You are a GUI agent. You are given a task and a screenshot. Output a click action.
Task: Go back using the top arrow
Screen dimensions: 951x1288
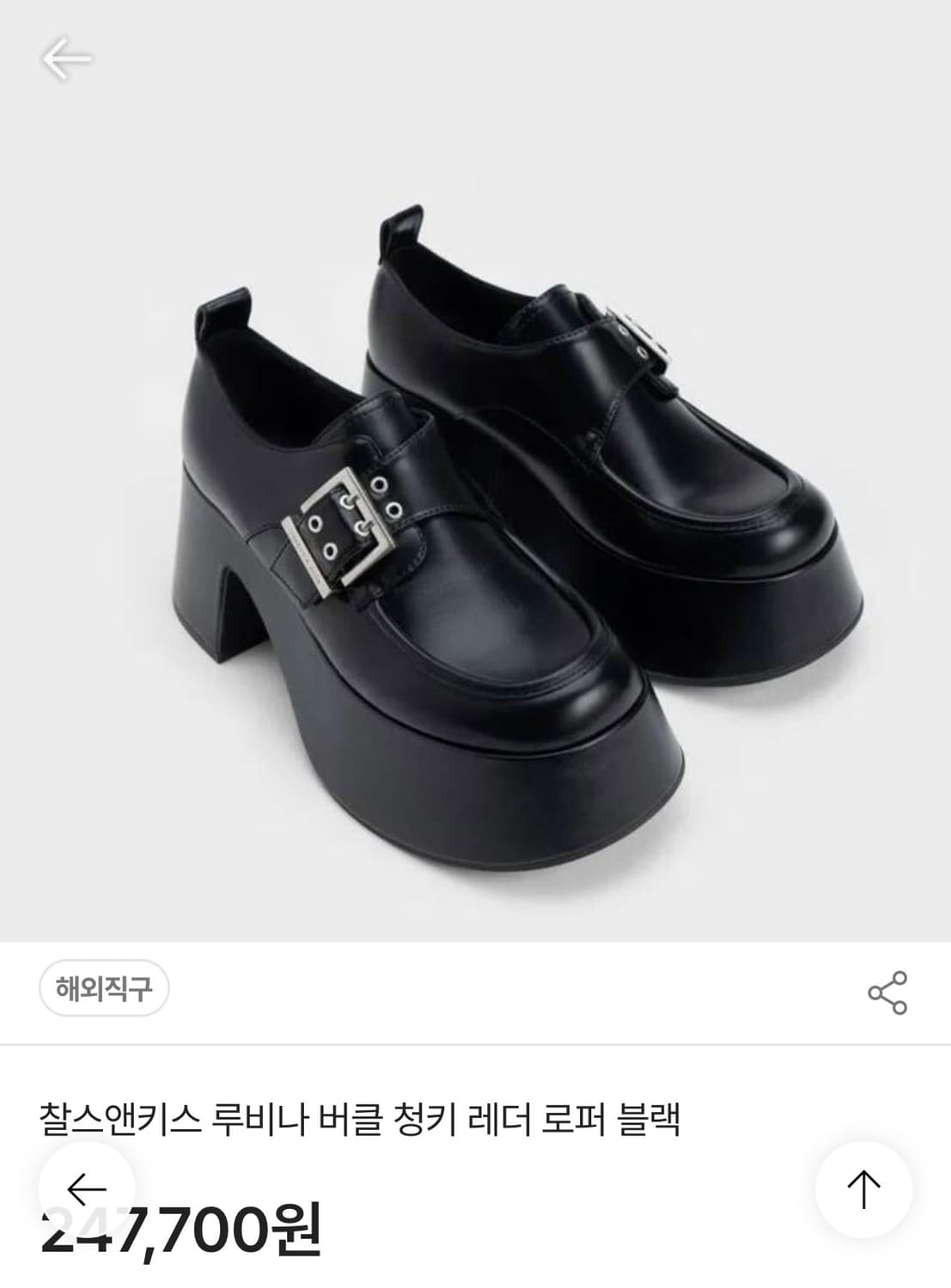65,59
